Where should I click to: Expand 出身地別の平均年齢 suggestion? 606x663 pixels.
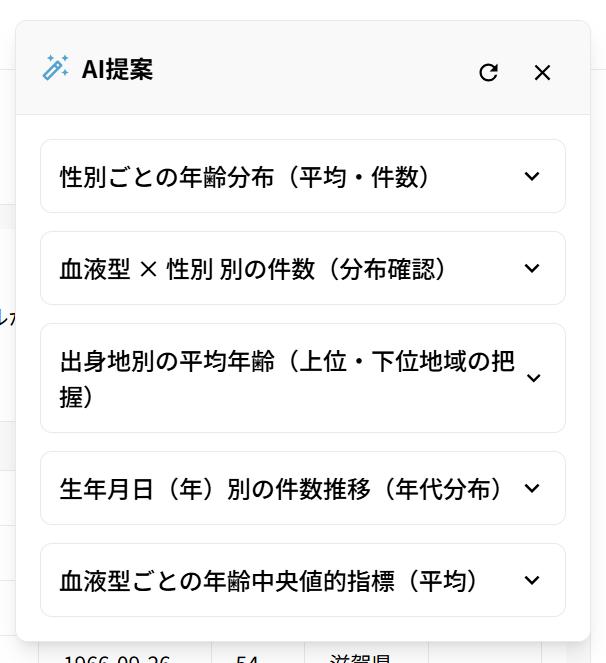click(532, 378)
